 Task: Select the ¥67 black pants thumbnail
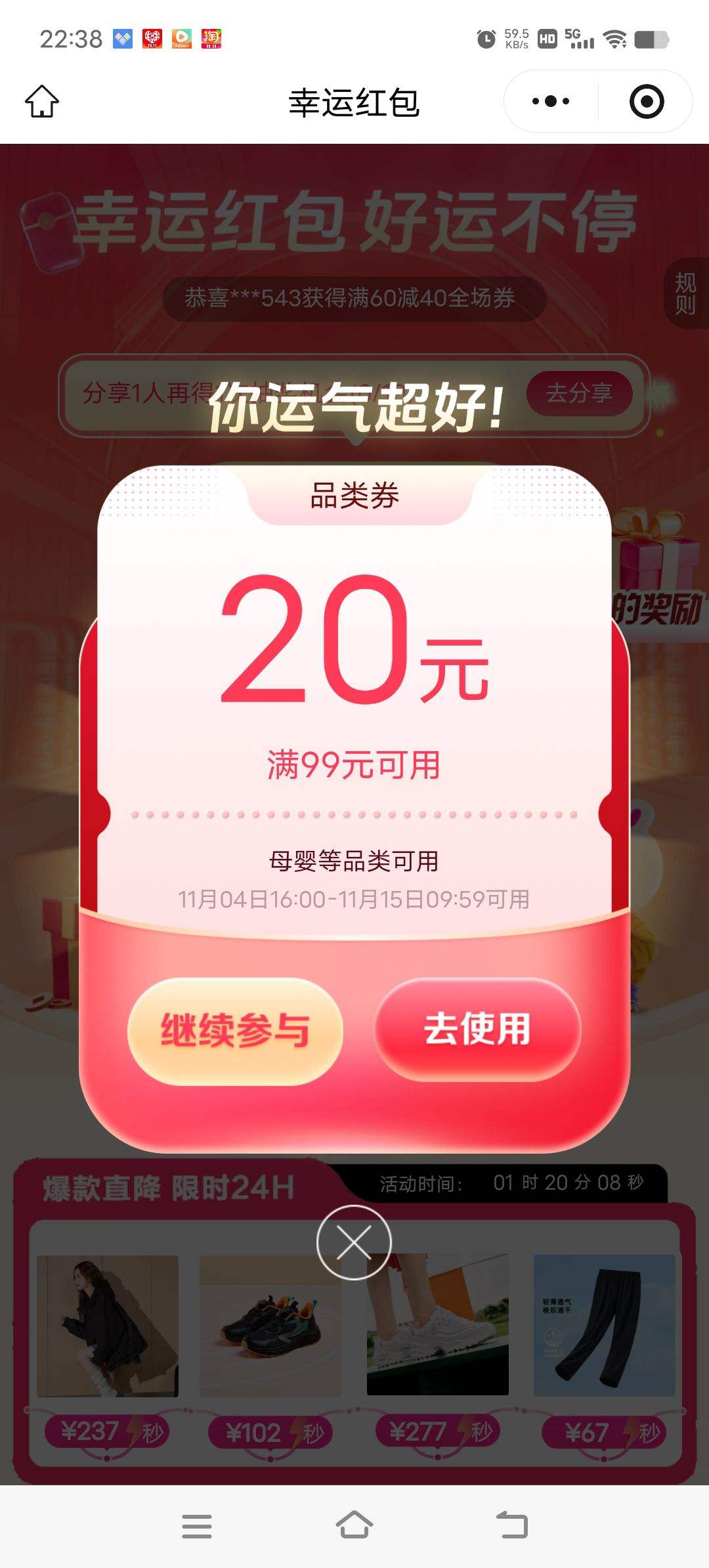[x=602, y=1326]
